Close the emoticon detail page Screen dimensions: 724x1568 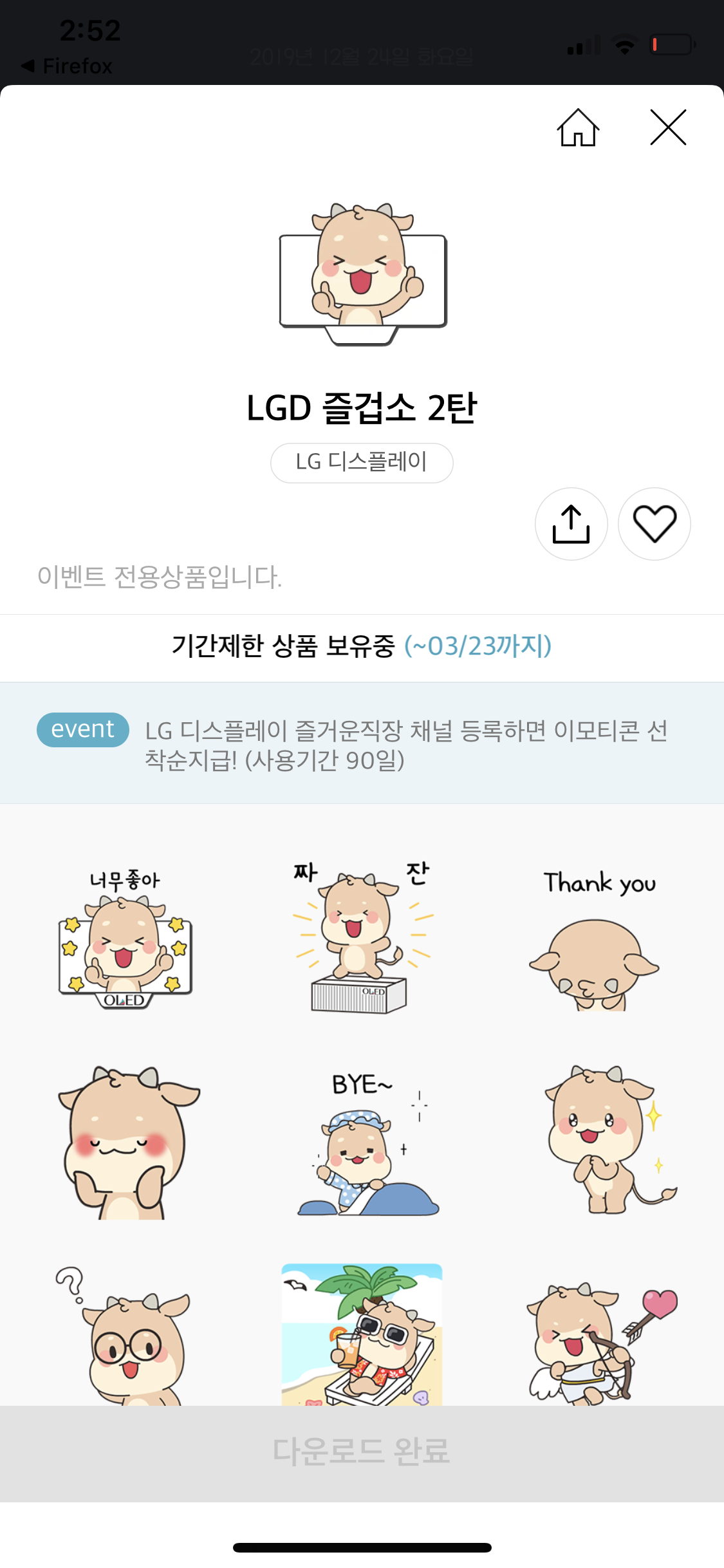(x=668, y=127)
